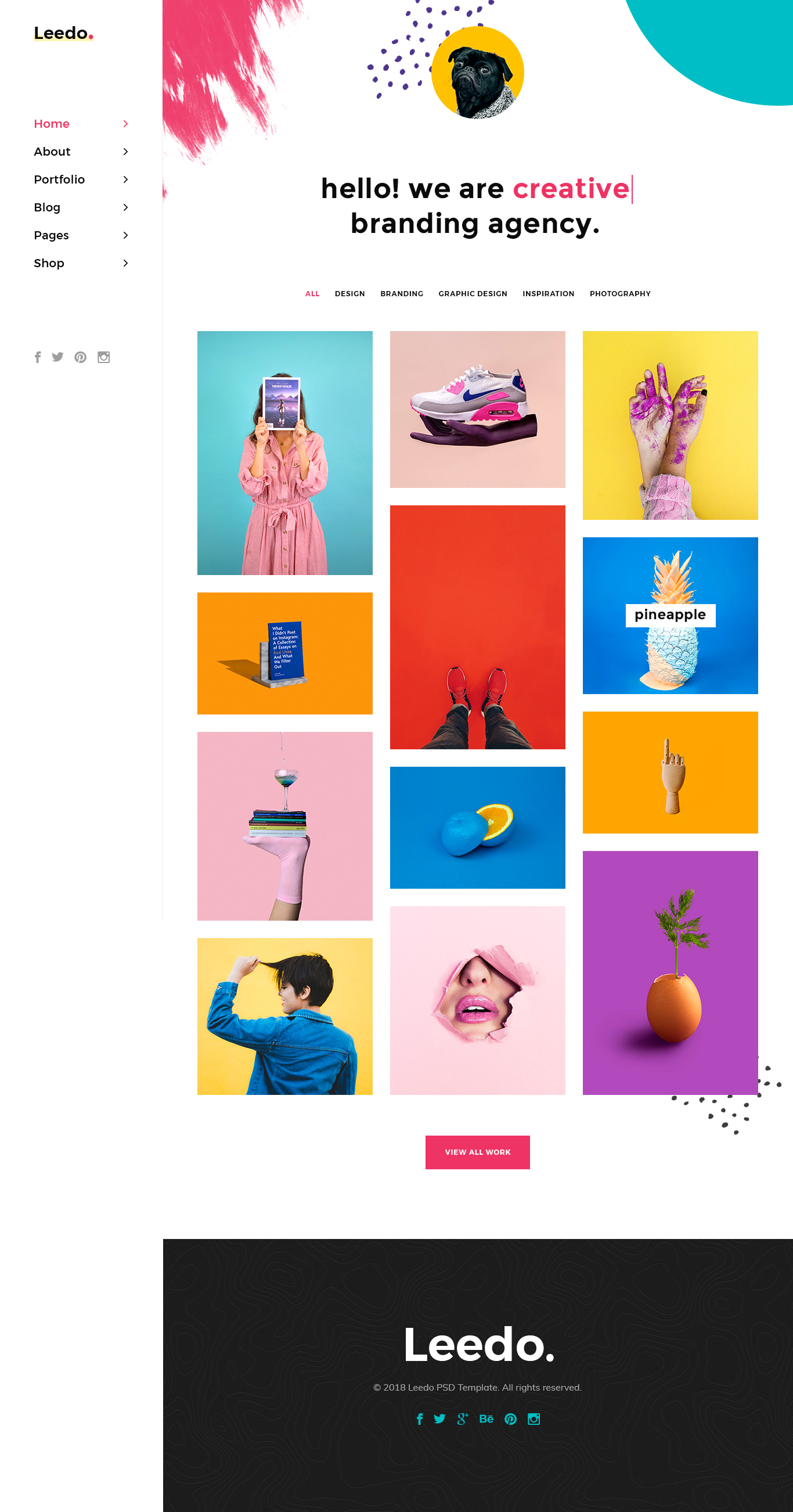Open the pineapple project tile

(670, 615)
